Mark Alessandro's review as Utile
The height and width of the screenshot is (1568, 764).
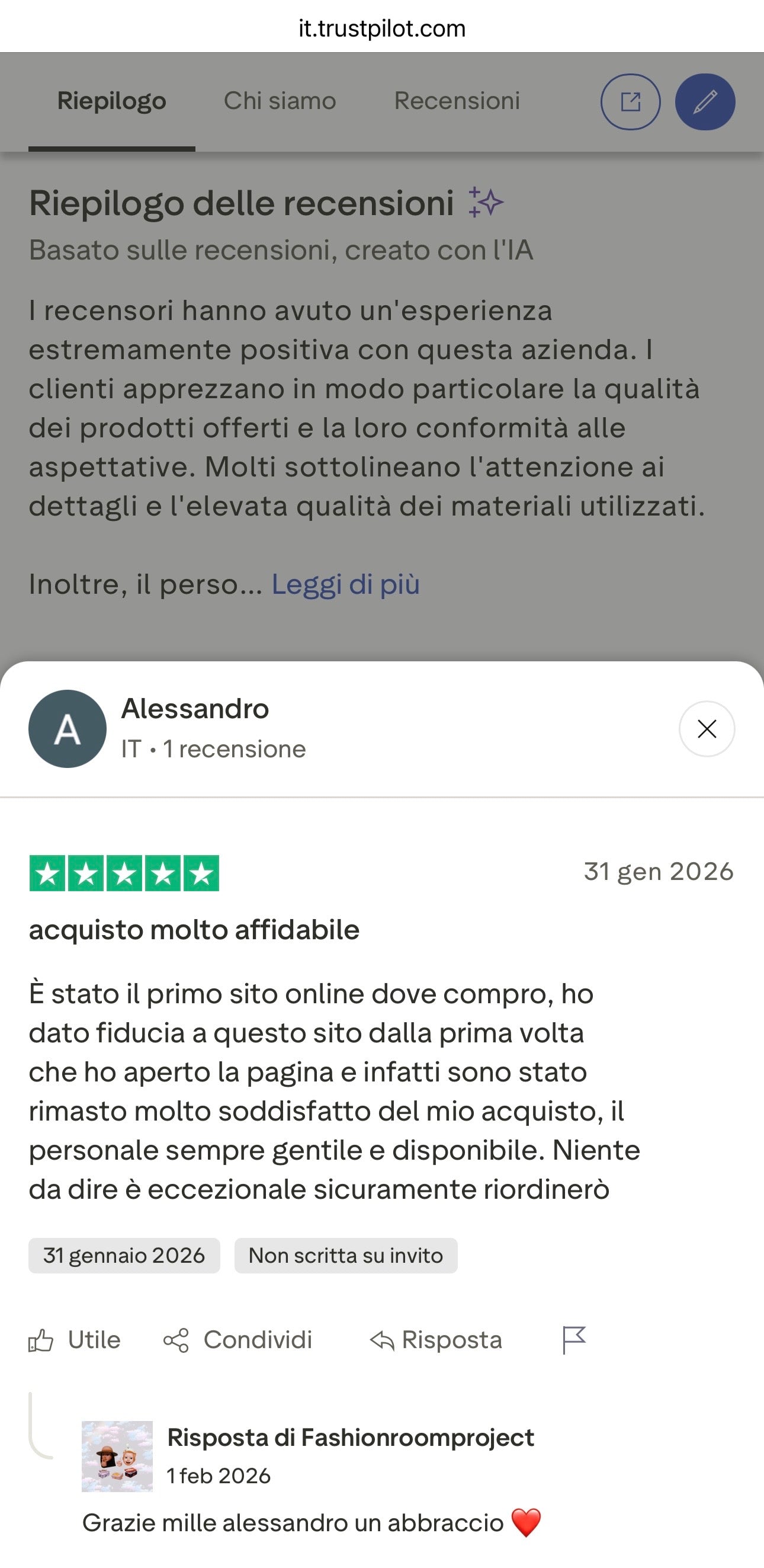click(x=75, y=1340)
